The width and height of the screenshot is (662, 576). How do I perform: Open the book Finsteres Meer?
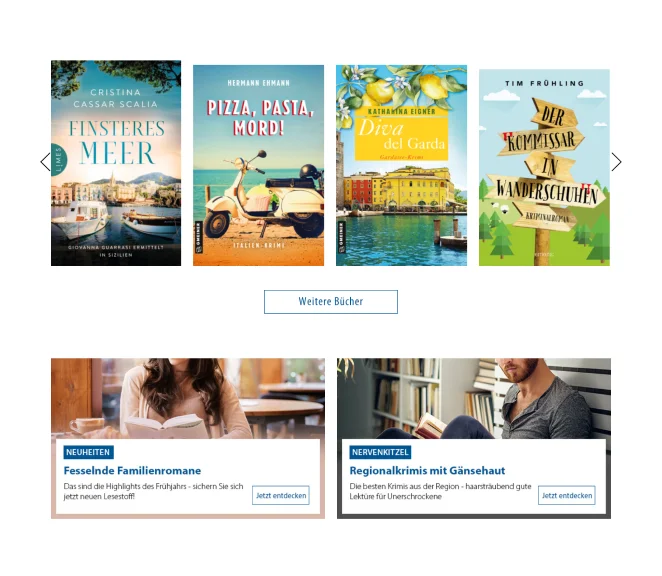point(116,163)
